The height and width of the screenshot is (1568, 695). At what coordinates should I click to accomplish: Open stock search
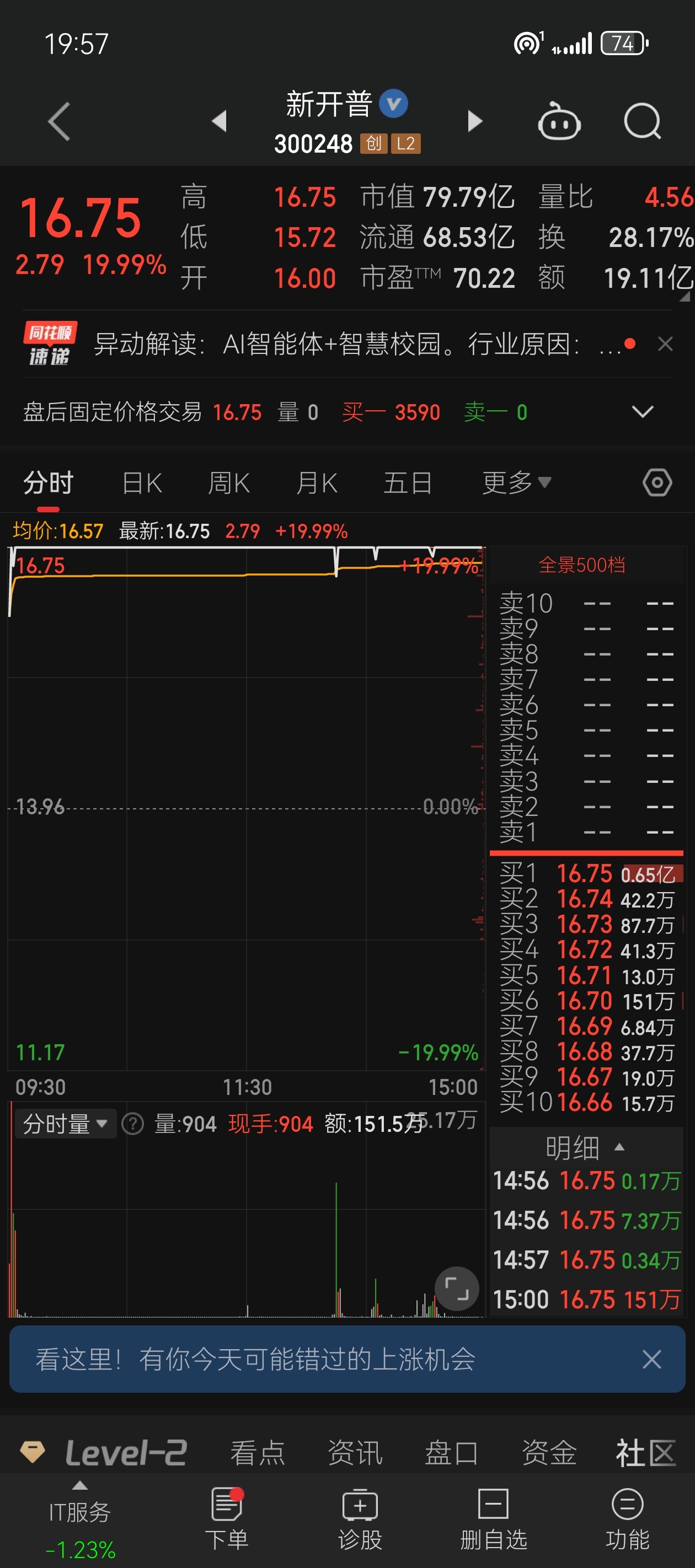pyautogui.click(x=643, y=121)
